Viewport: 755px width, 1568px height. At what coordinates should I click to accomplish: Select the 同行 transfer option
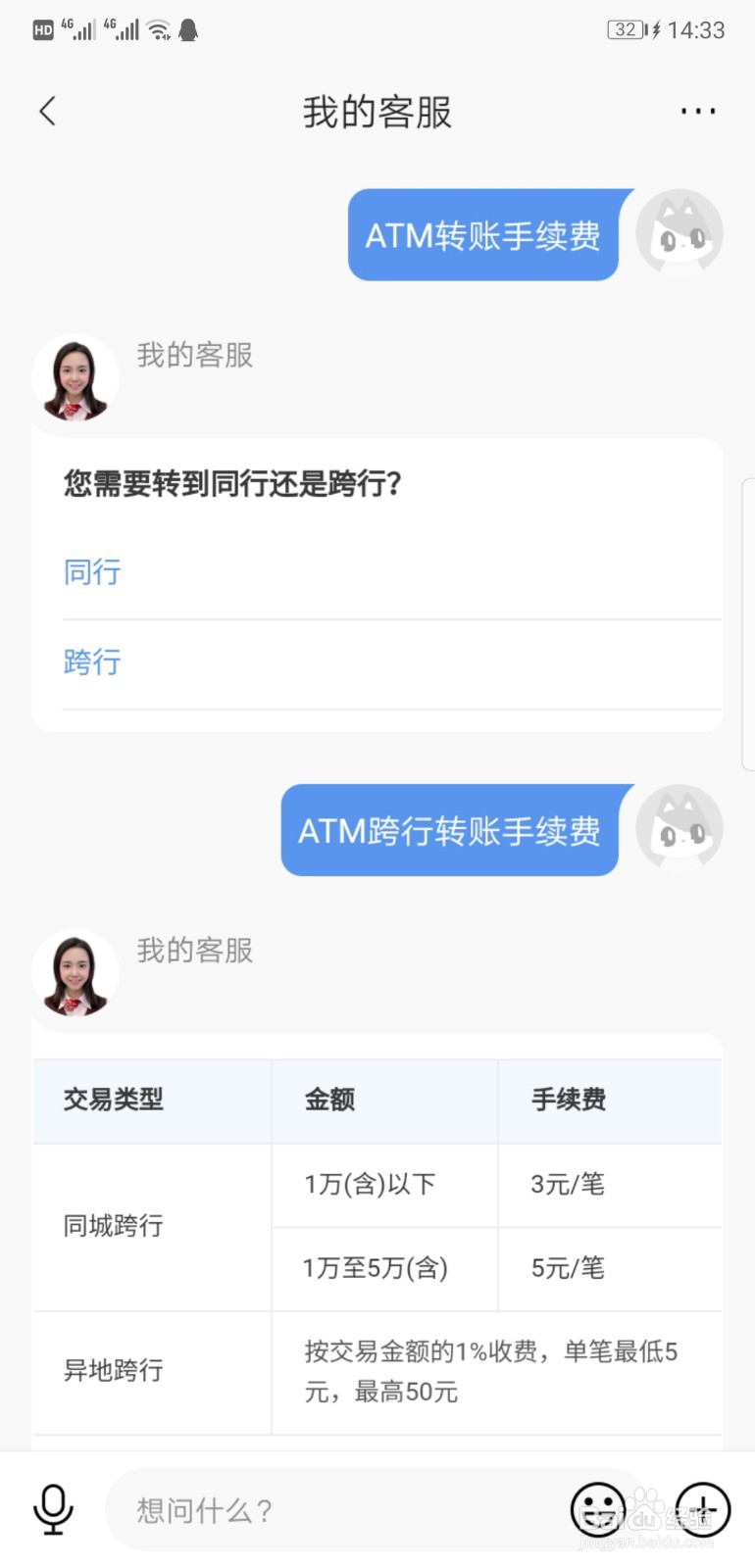91,571
